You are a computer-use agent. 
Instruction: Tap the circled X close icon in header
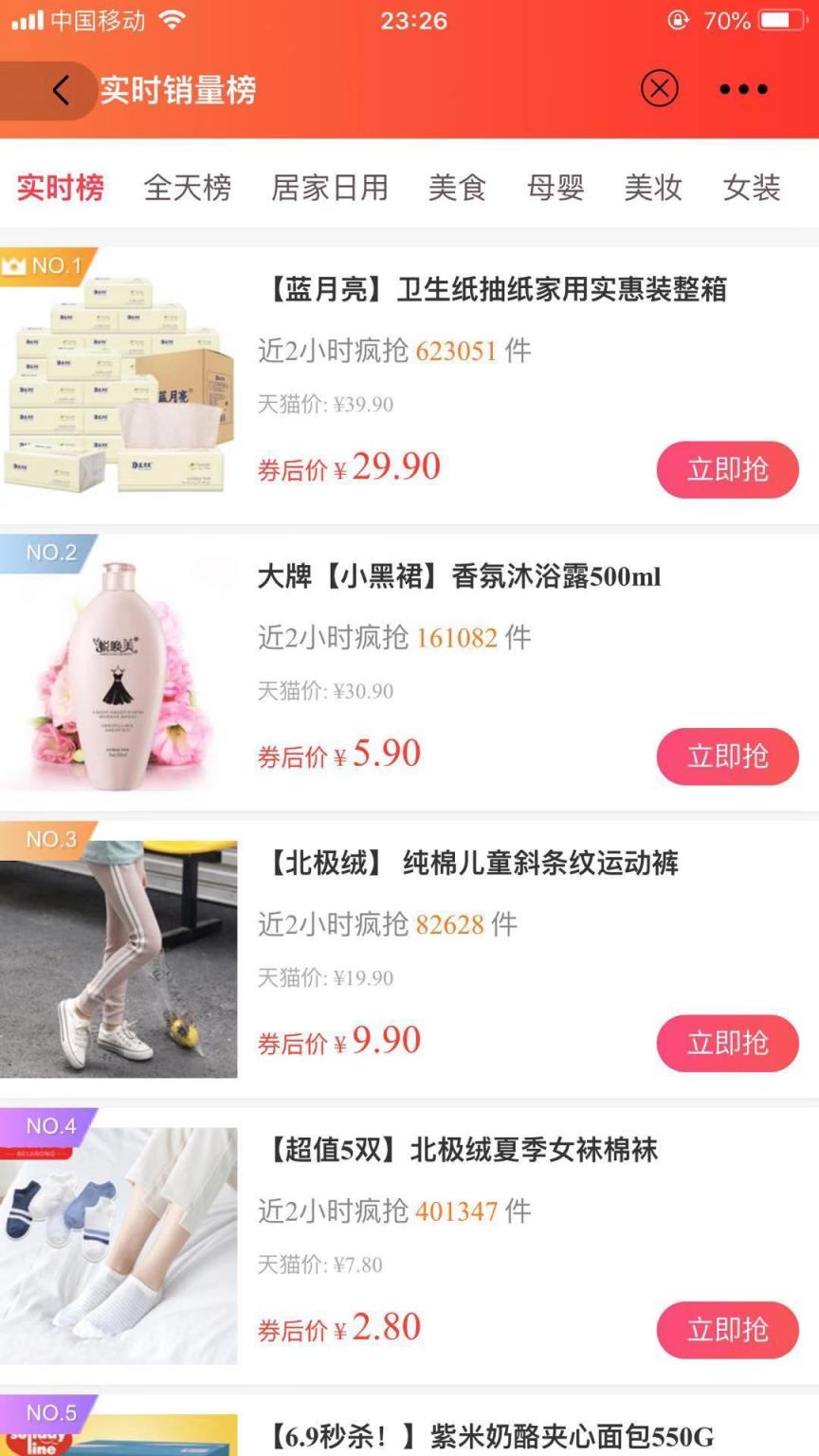(660, 88)
